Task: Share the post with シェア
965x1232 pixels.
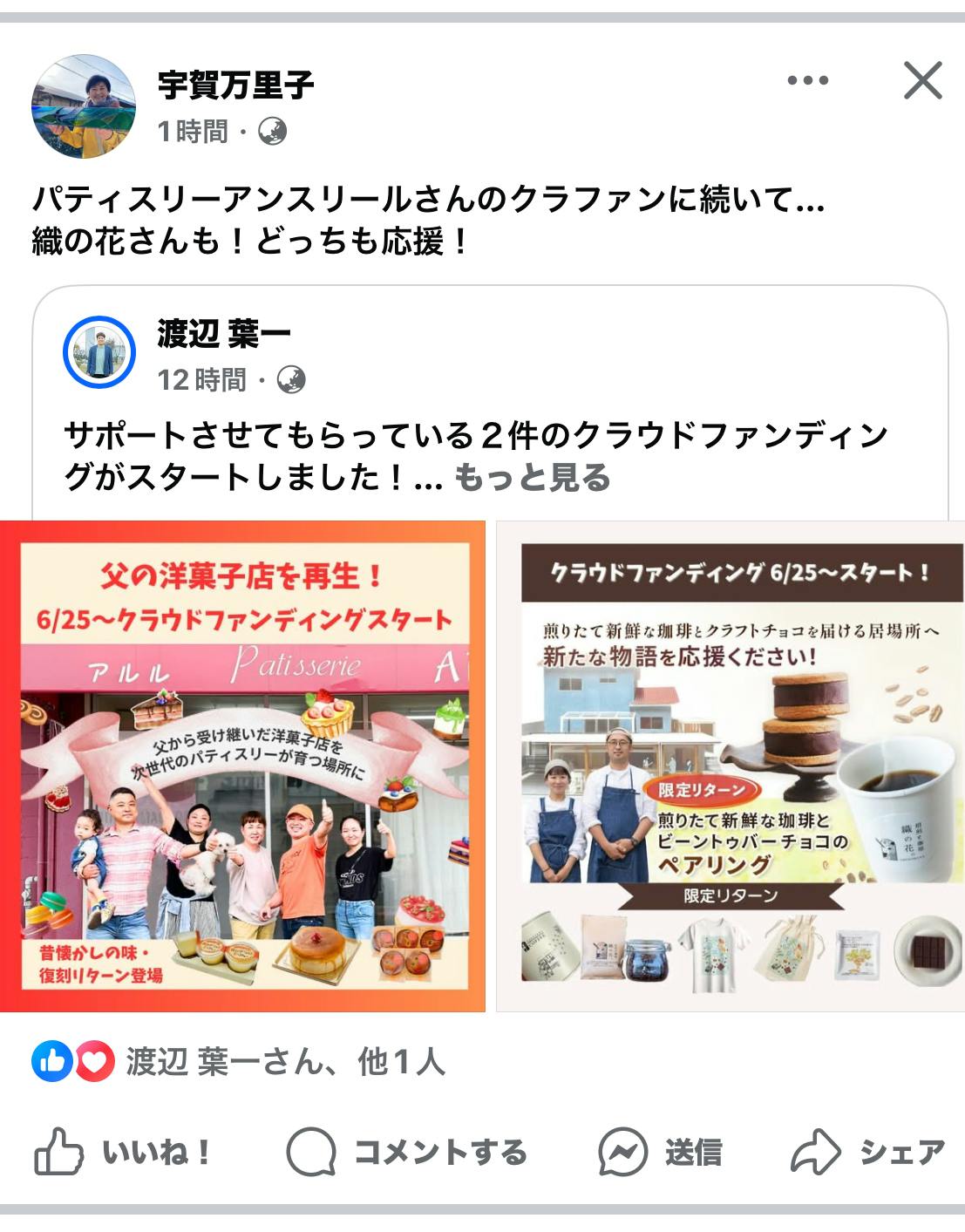Action: 867,1153
